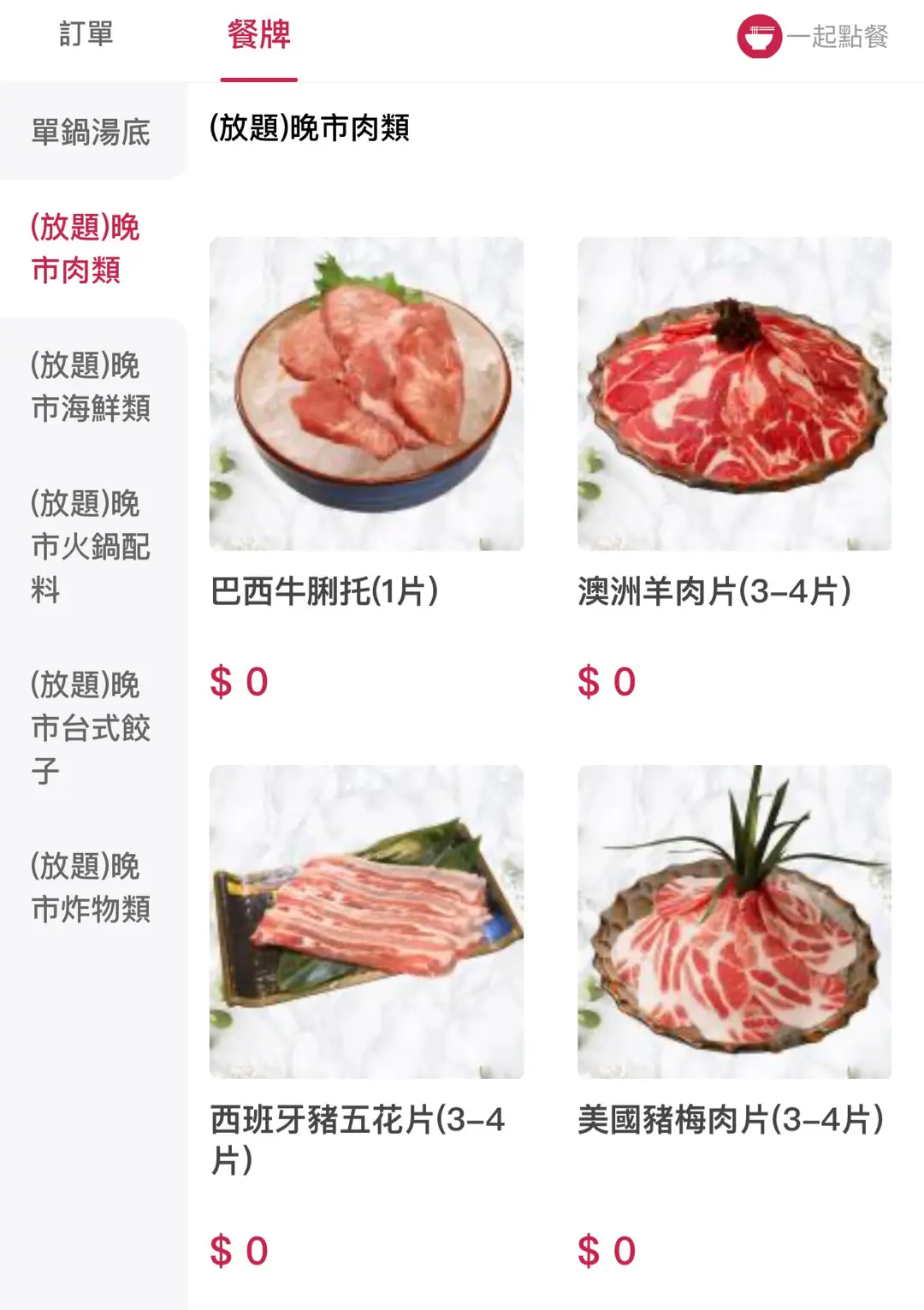View the (放題)晚市炸物類 category
924x1310 pixels.
pyautogui.click(x=91, y=886)
